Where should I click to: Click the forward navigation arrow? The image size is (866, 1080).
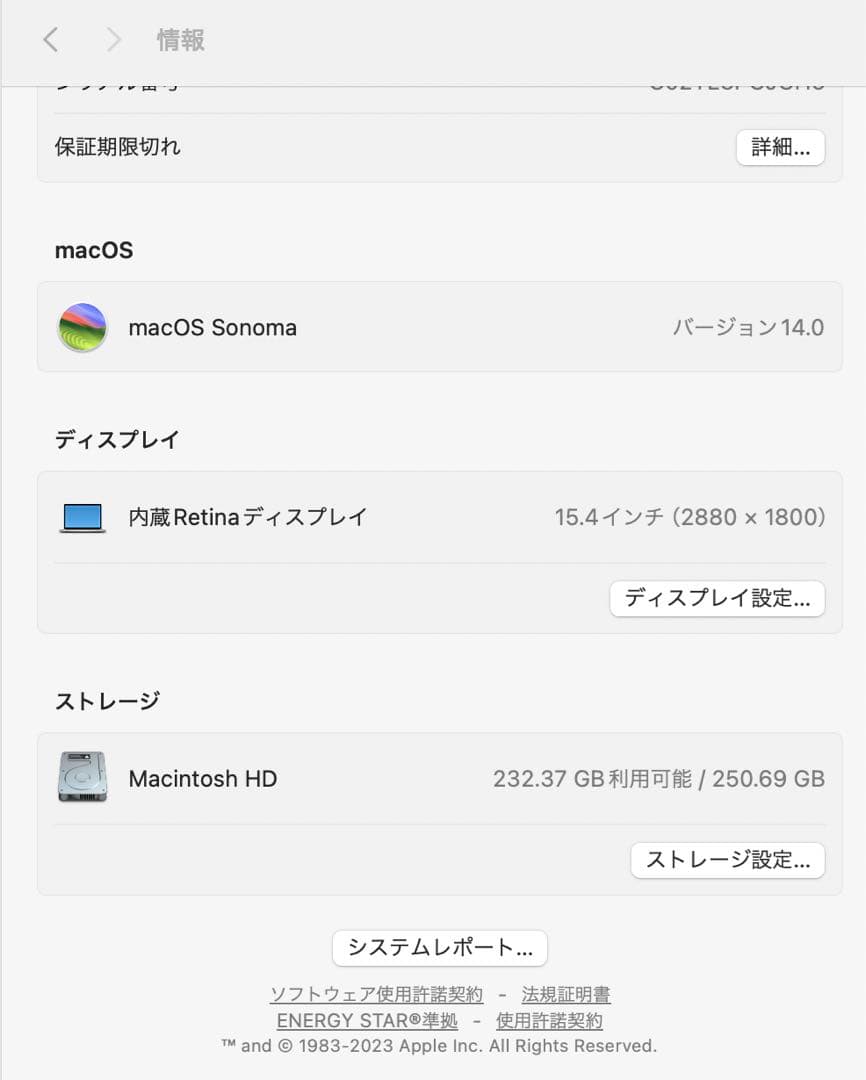113,40
